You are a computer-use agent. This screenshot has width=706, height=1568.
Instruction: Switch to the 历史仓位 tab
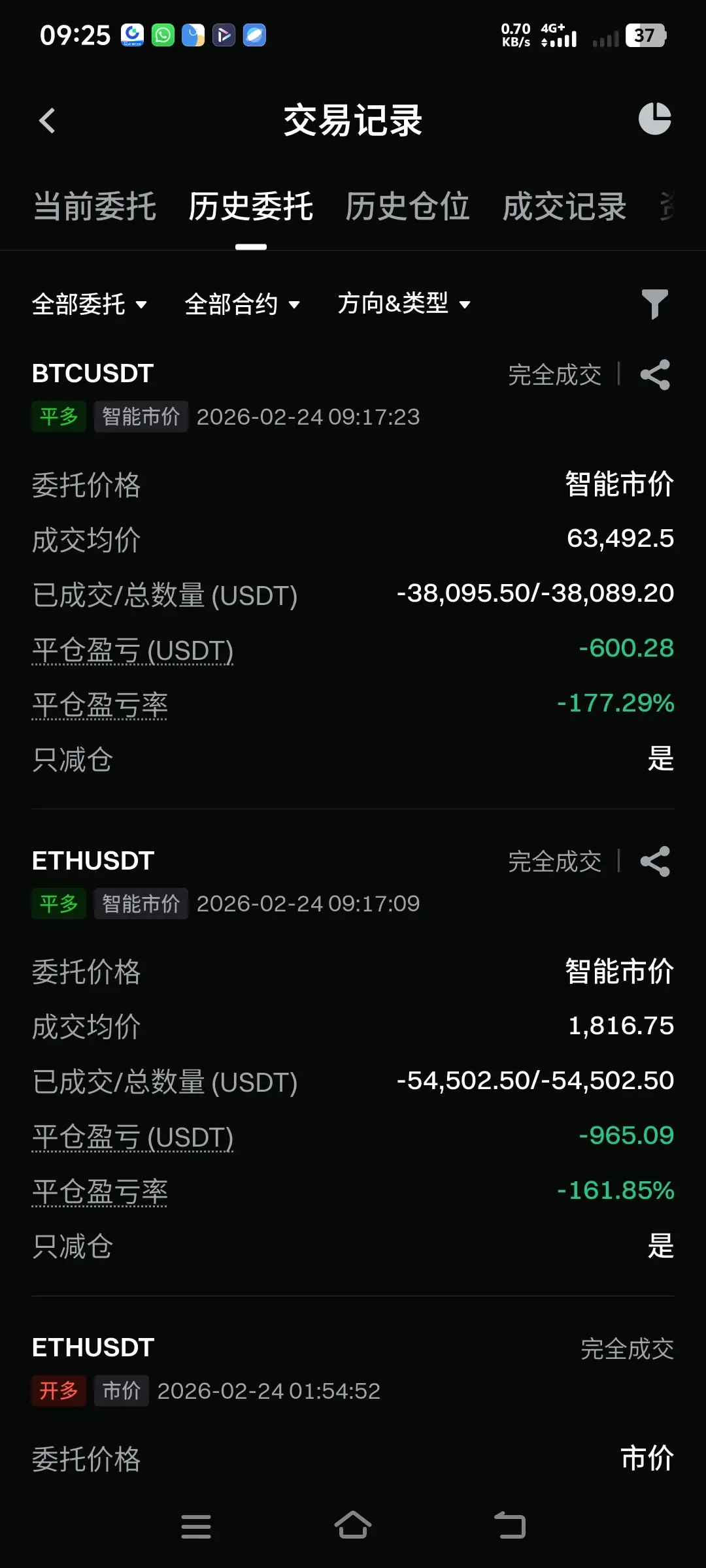(x=407, y=207)
